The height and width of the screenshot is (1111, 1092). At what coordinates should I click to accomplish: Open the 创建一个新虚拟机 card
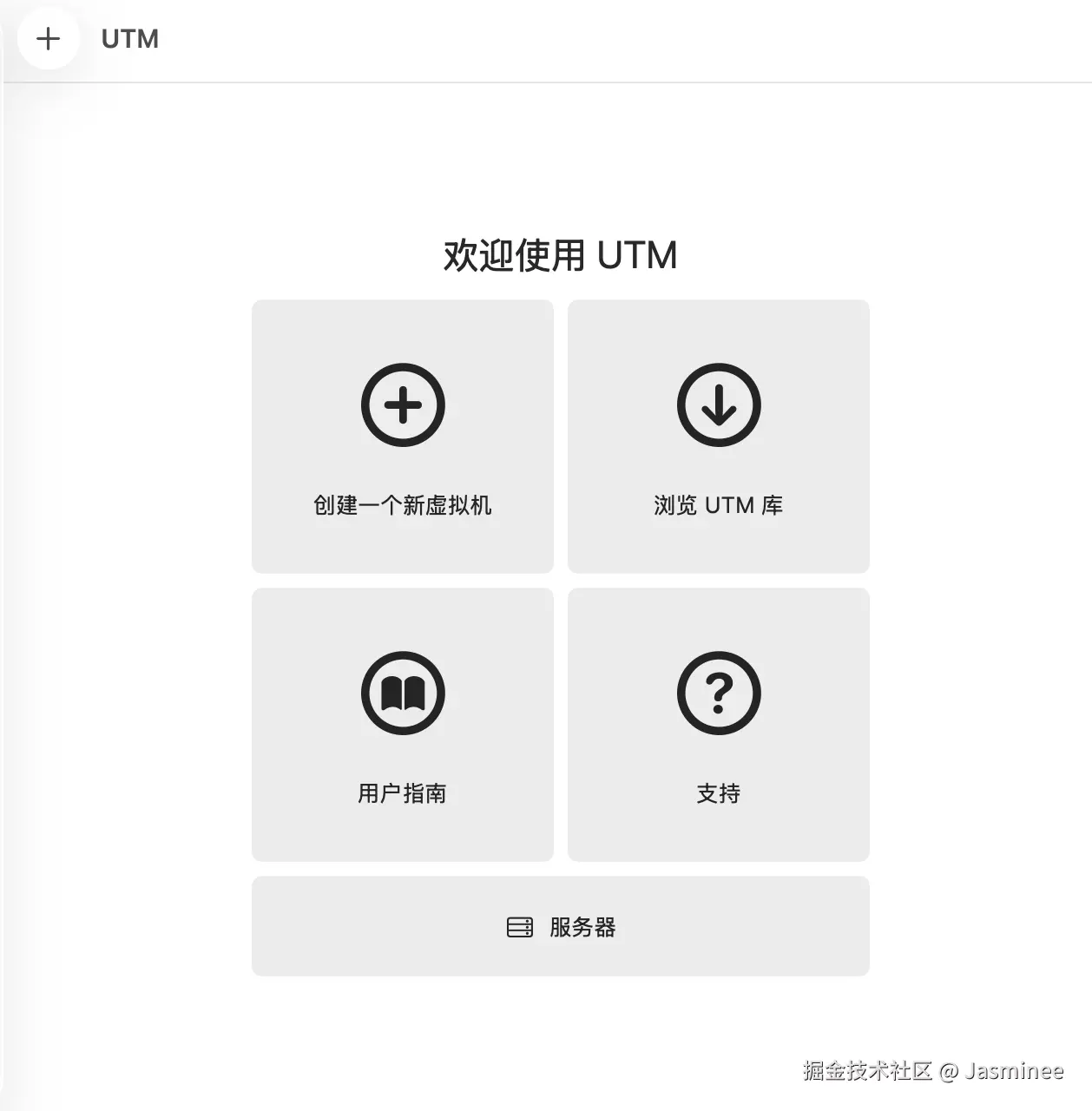pyautogui.click(x=402, y=436)
